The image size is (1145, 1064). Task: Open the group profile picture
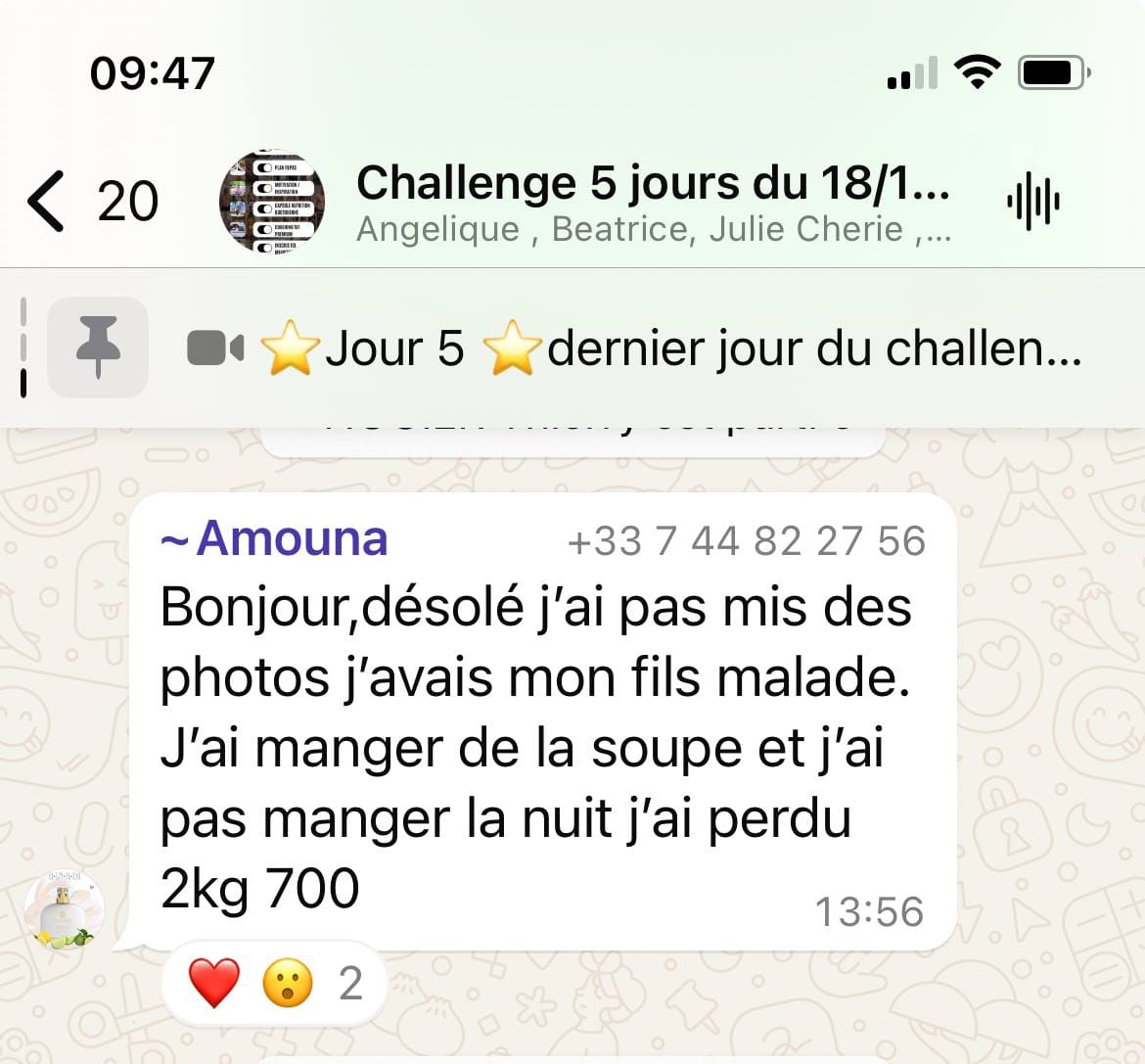pyautogui.click(x=272, y=202)
